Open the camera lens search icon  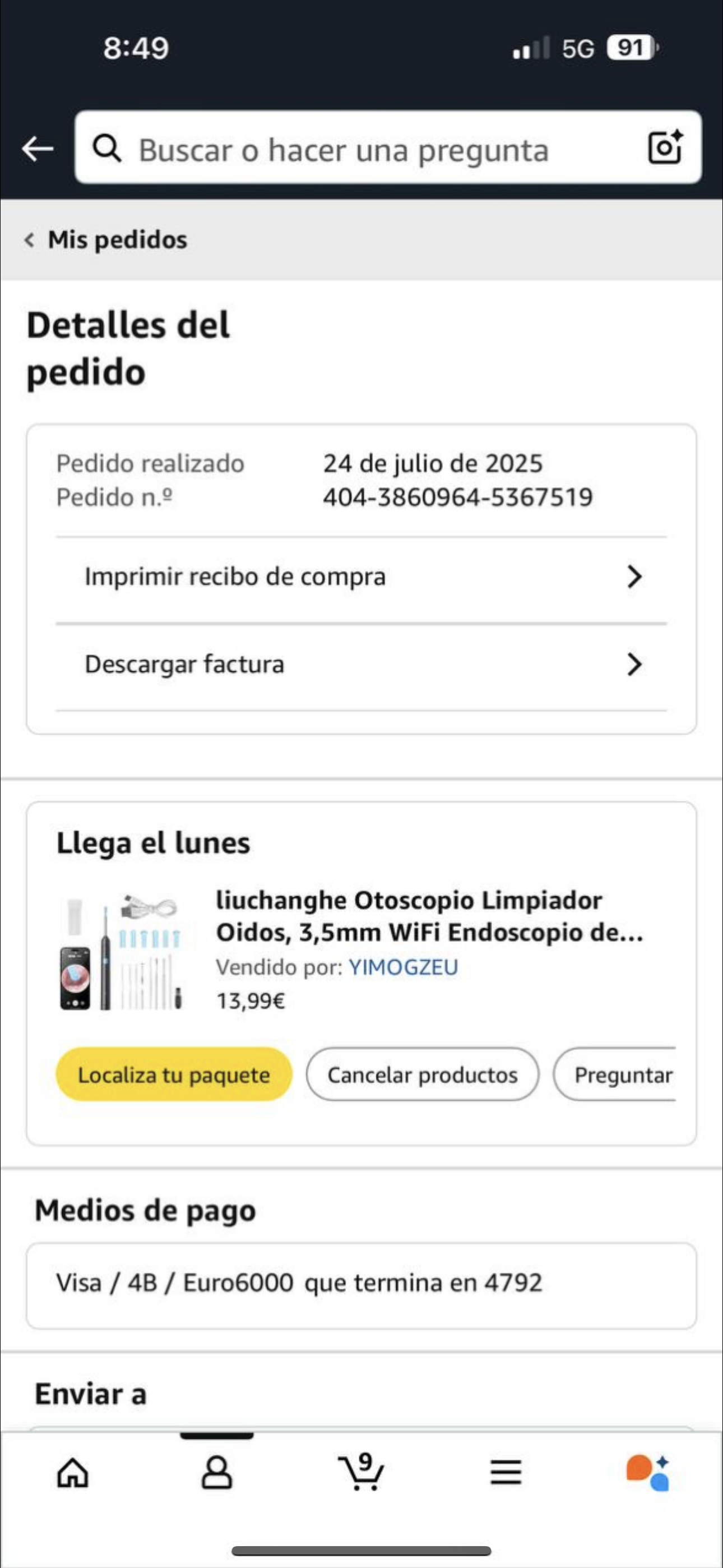665,147
